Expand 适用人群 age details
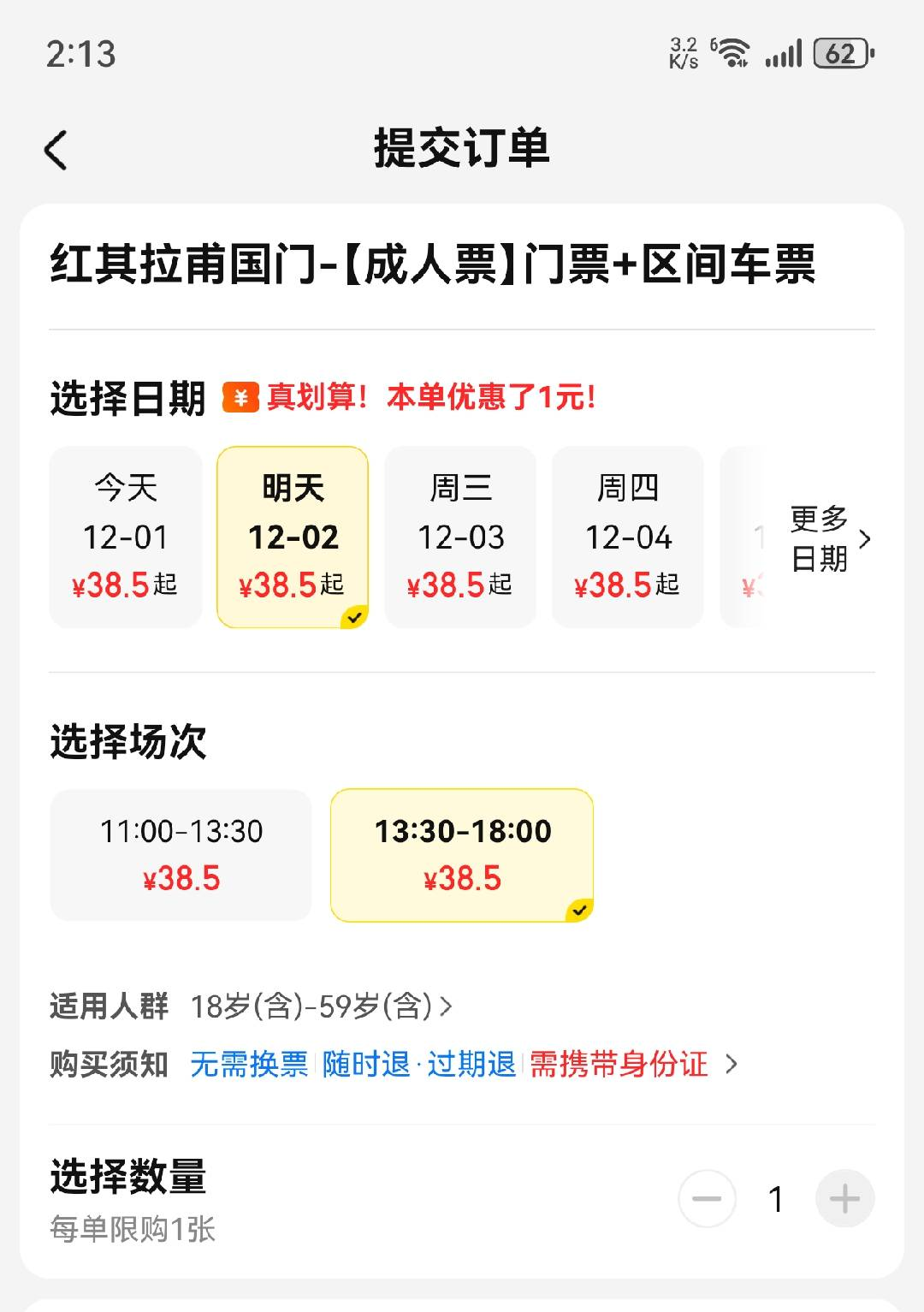924x1312 pixels. point(322,1006)
